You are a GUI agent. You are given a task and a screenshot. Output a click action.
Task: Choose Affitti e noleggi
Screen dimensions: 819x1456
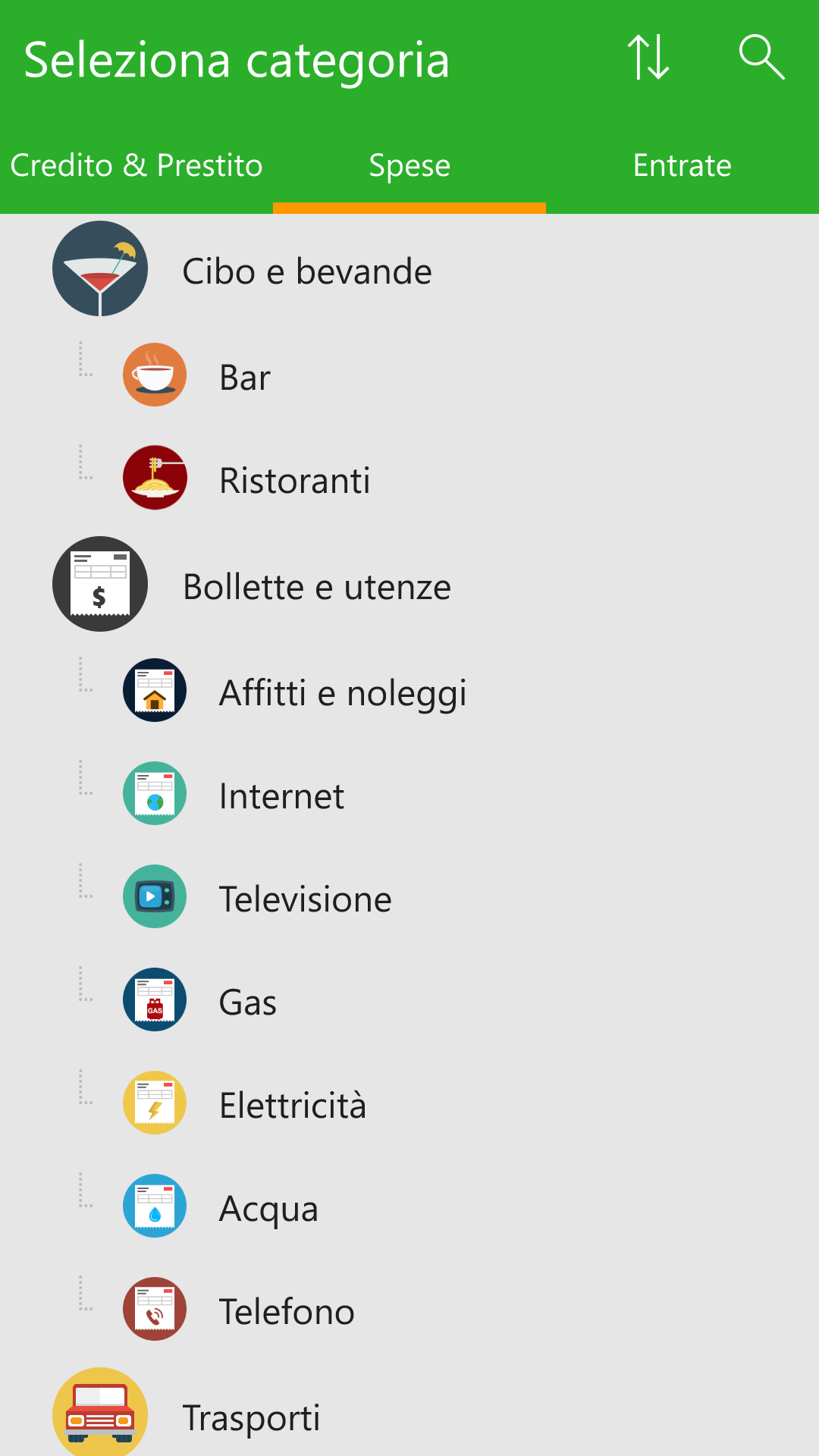click(x=409, y=691)
